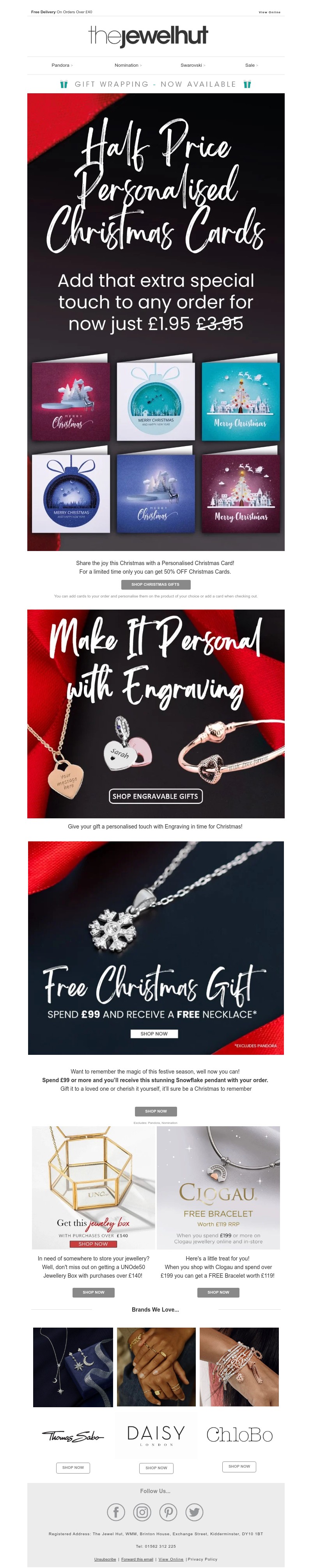The height and width of the screenshot is (1568, 312).
Task: Open the Swarovski category
Action: pos(192,65)
